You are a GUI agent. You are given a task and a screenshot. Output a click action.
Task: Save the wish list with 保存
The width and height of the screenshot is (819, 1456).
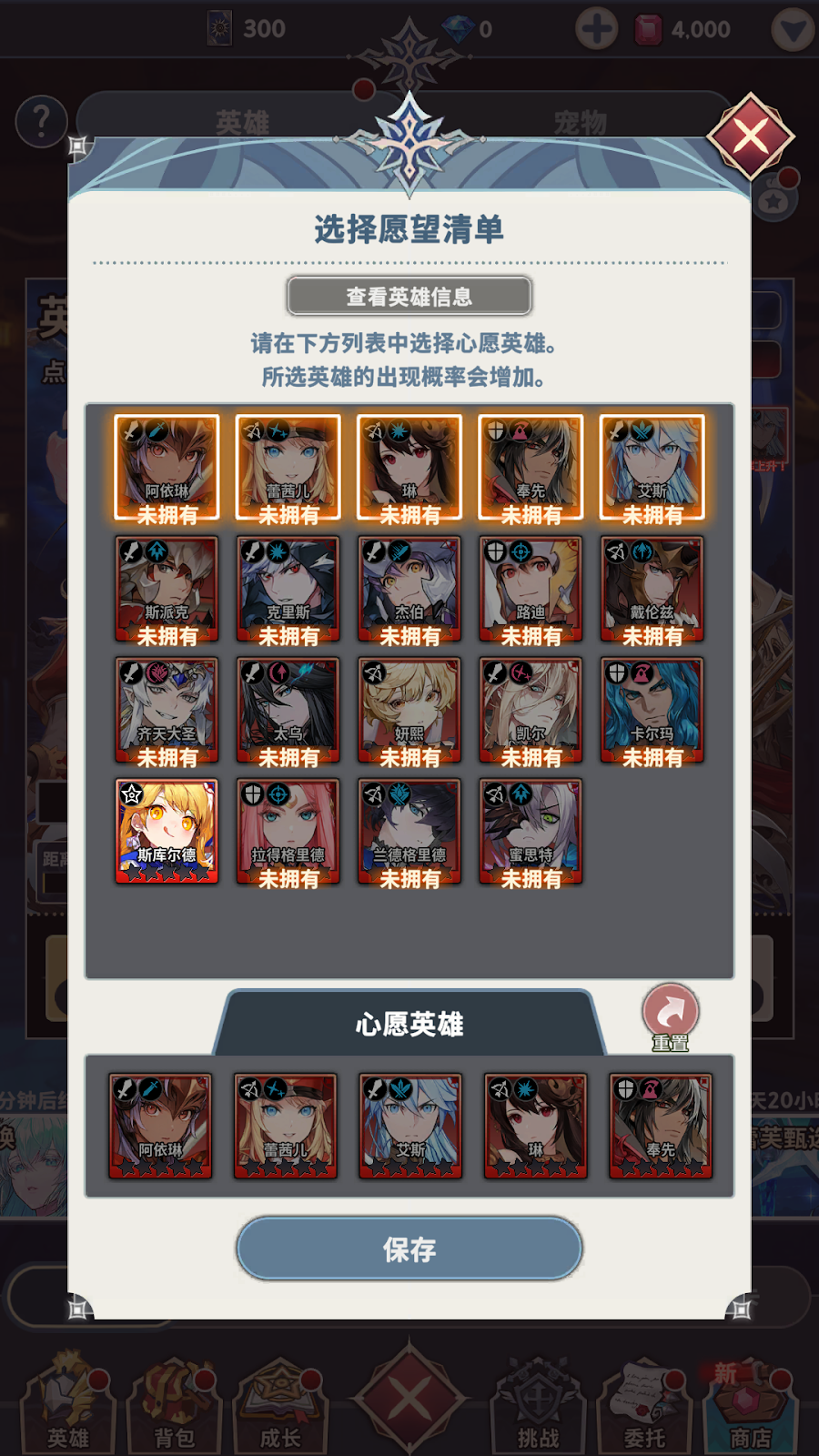click(409, 1249)
